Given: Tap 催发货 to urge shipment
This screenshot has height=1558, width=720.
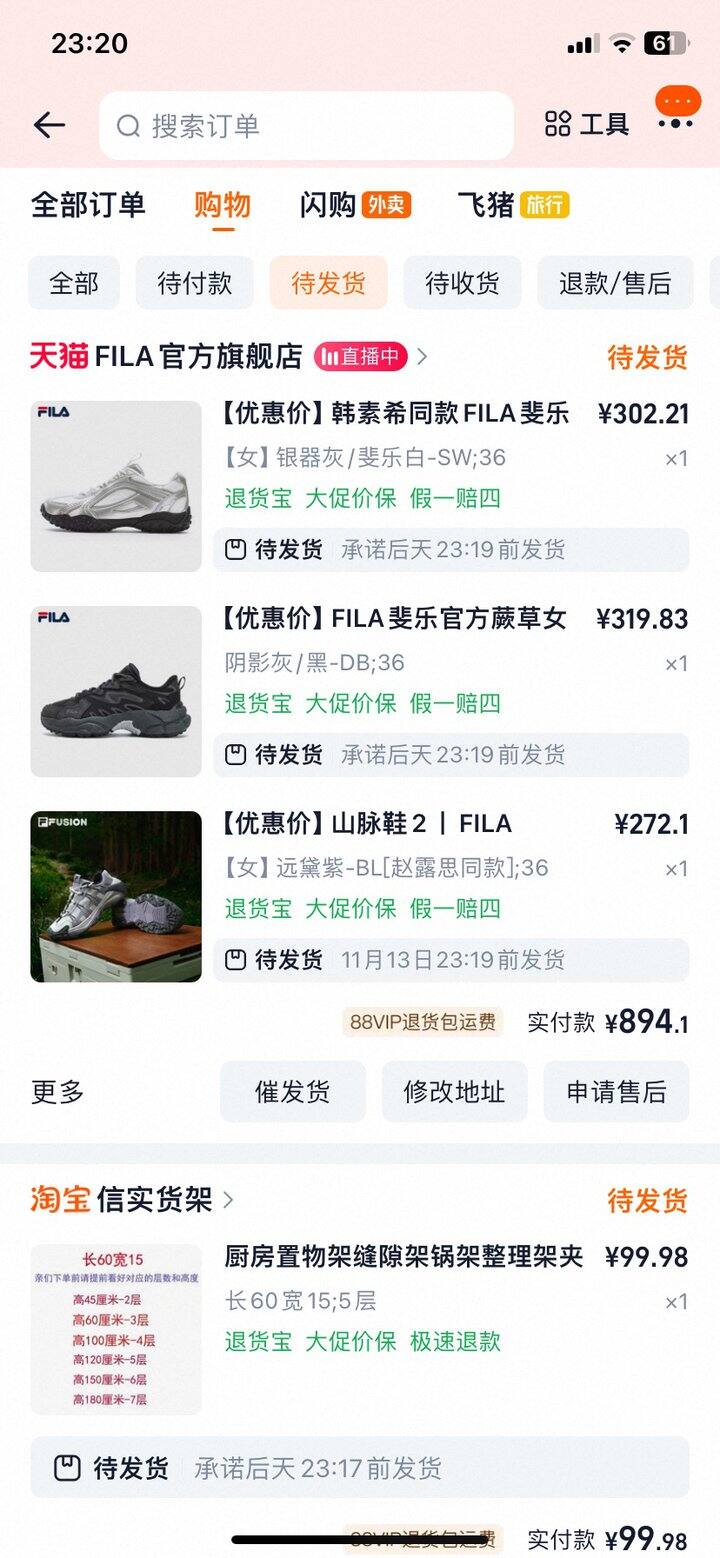Looking at the screenshot, I should [x=293, y=1092].
